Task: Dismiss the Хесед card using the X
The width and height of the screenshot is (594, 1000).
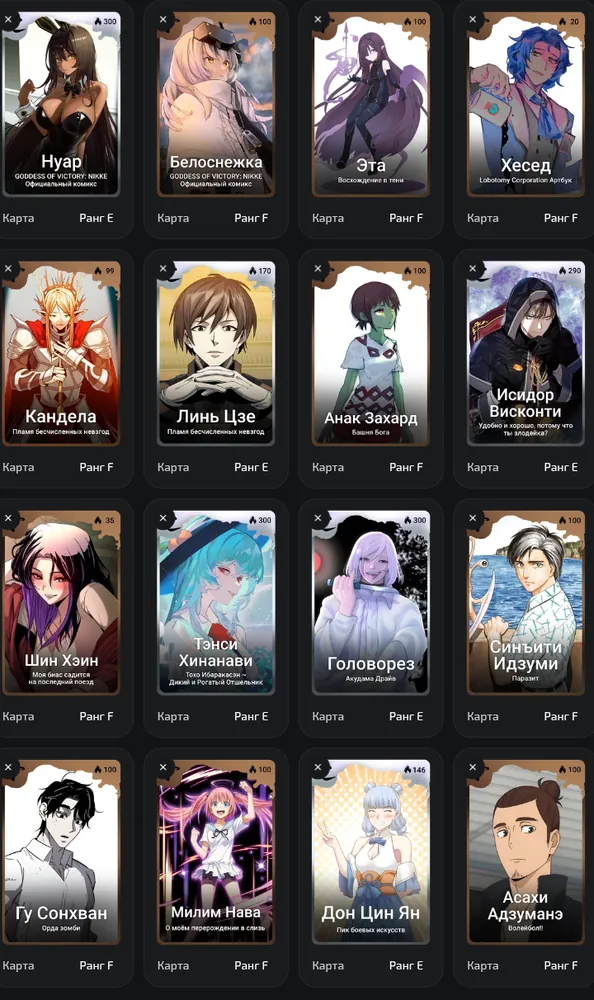Action: [x=473, y=20]
